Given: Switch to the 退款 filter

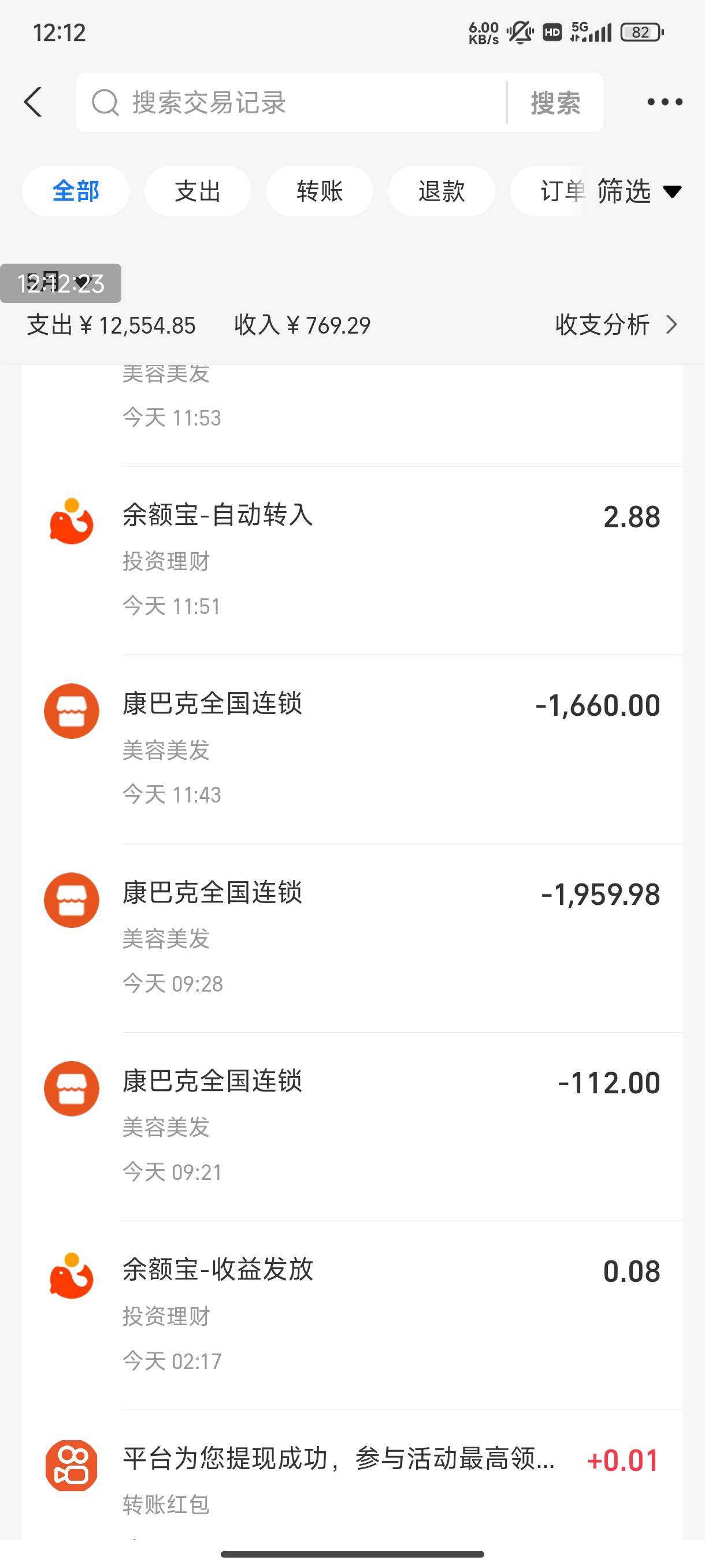Looking at the screenshot, I should tap(441, 191).
